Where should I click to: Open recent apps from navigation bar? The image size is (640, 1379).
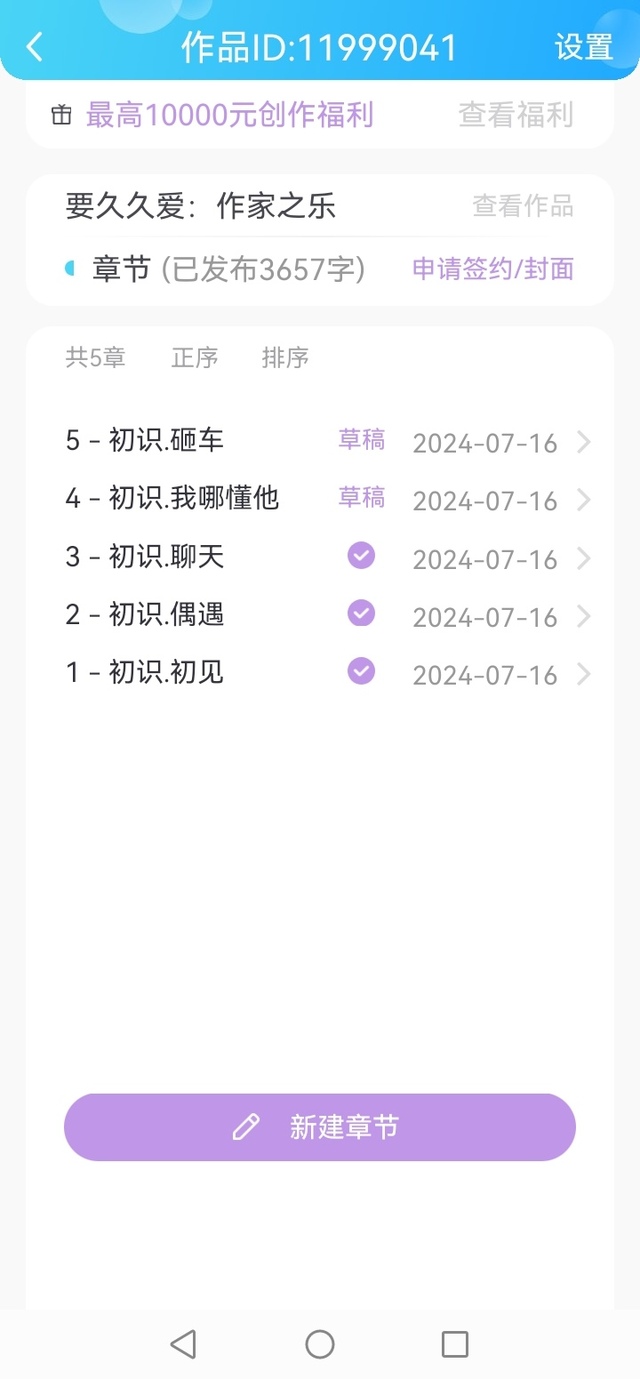[455, 1344]
